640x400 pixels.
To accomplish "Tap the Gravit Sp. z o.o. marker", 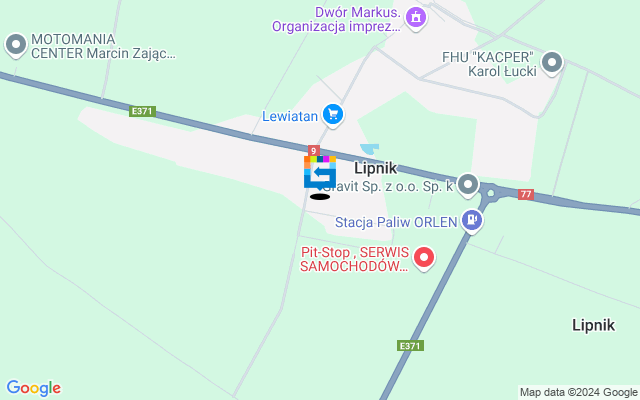I will [467, 186].
